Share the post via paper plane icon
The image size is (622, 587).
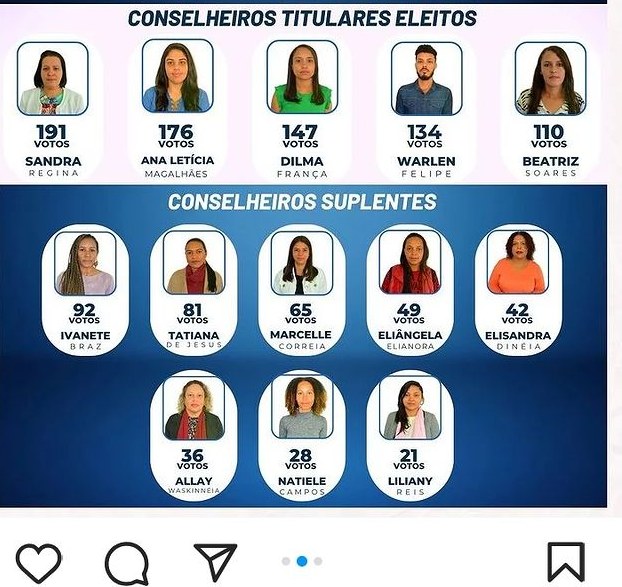point(215,562)
